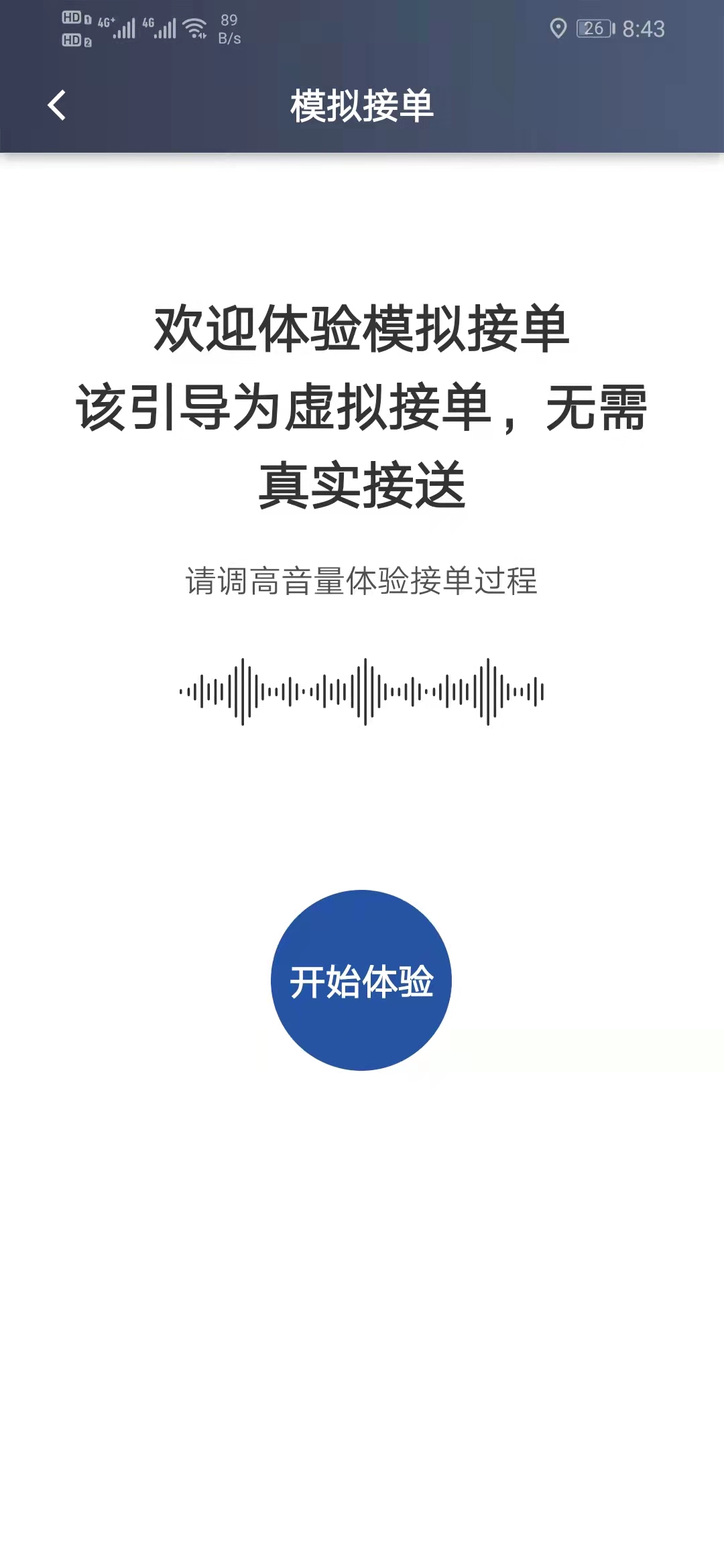The width and height of the screenshot is (724, 1568).
Task: Tap the center of the waveform graphic
Action: click(x=362, y=694)
